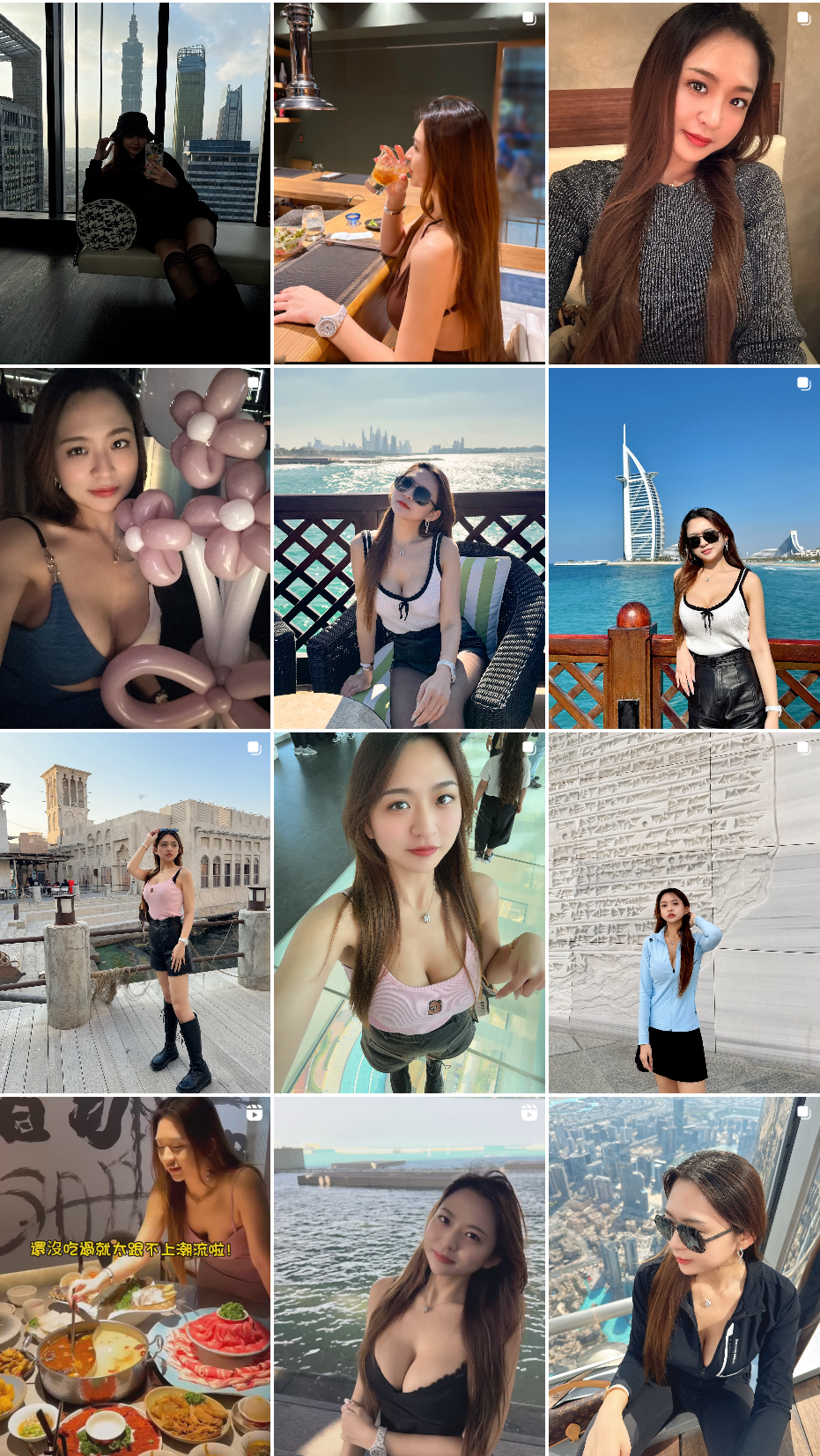Open the post of sipping a drink at a restaurant
The image size is (820, 1456).
[x=409, y=183]
